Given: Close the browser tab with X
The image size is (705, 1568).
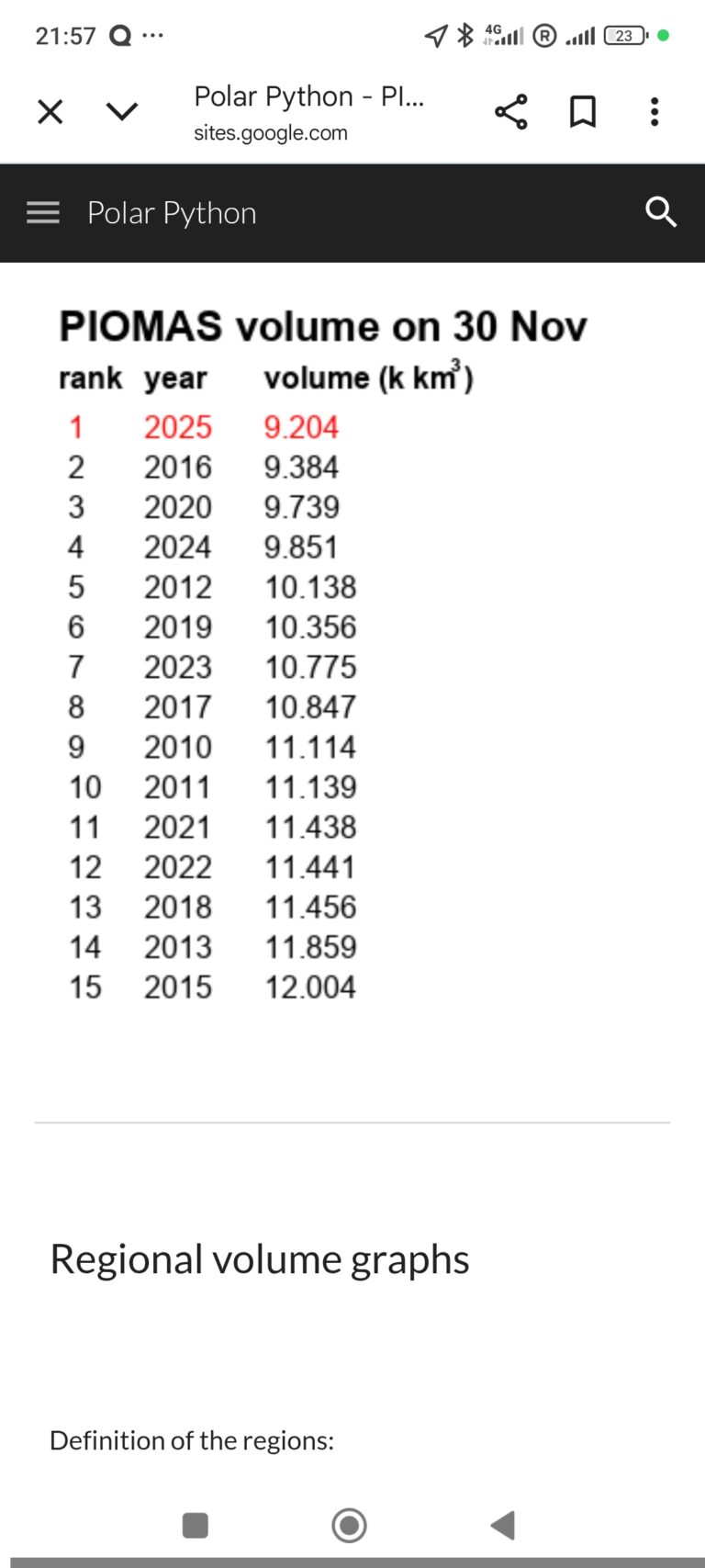Looking at the screenshot, I should click(x=50, y=112).
